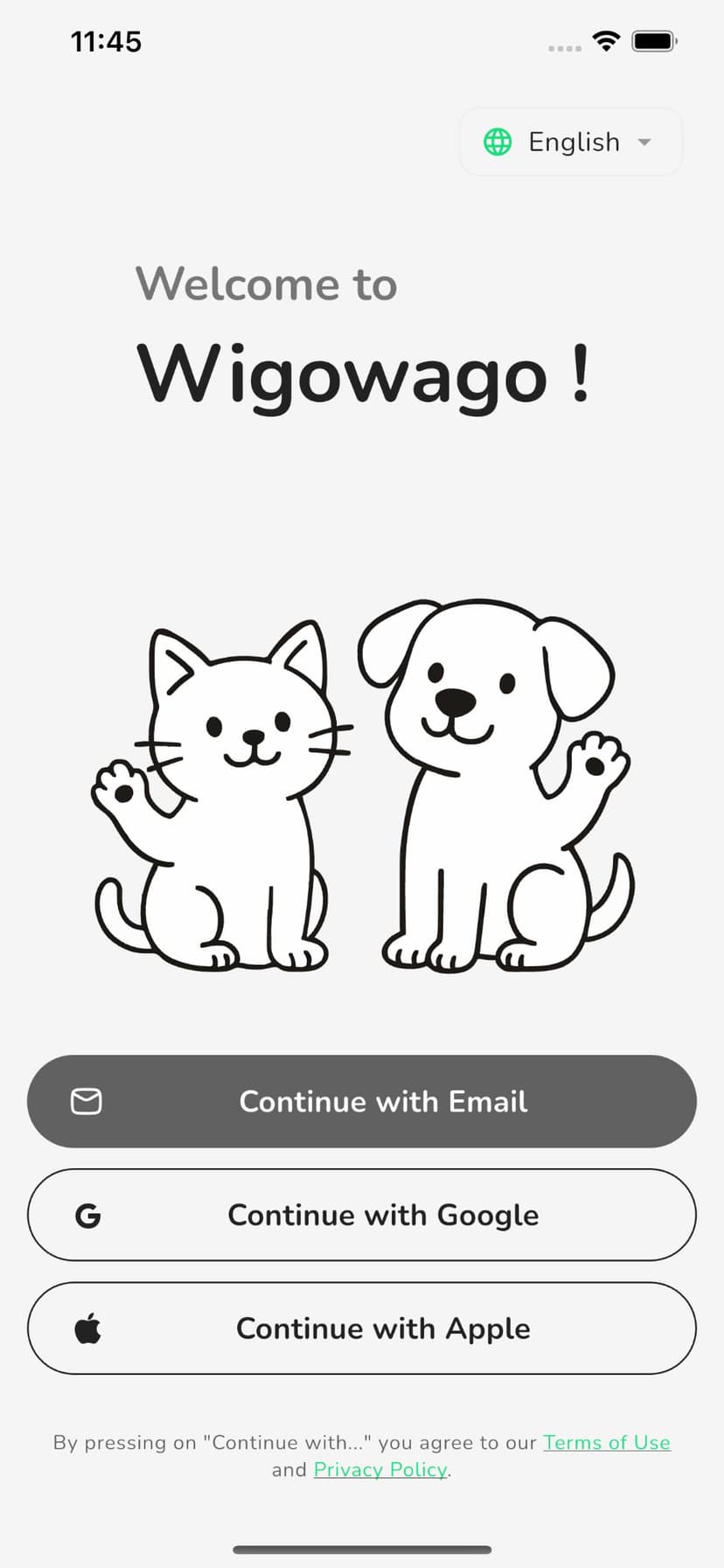Viewport: 724px width, 1568px height.
Task: Tap the Wi-Fi icon in status bar
Action: point(605,40)
